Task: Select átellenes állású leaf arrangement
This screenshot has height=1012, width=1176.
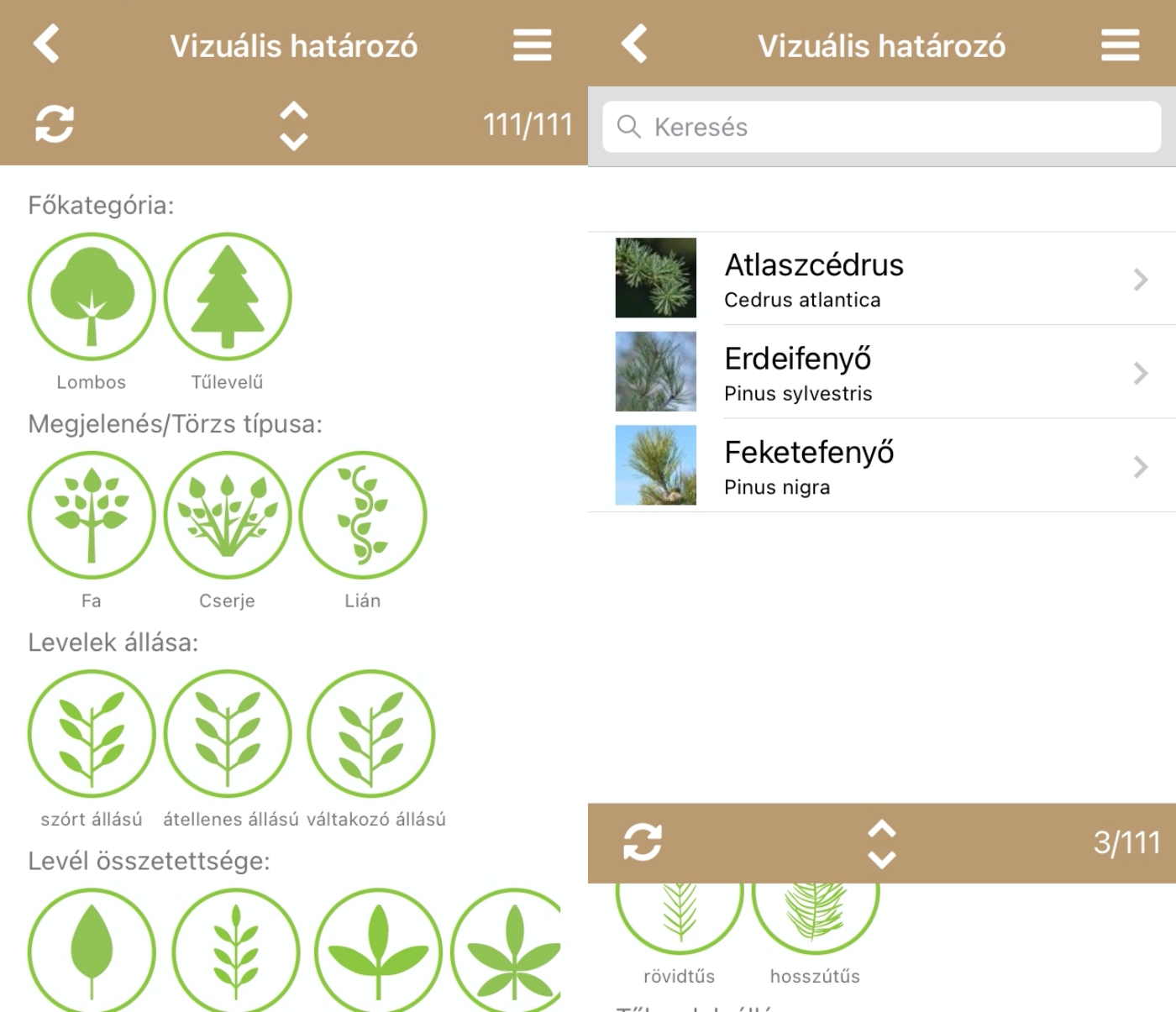Action: pyautogui.click(x=228, y=733)
